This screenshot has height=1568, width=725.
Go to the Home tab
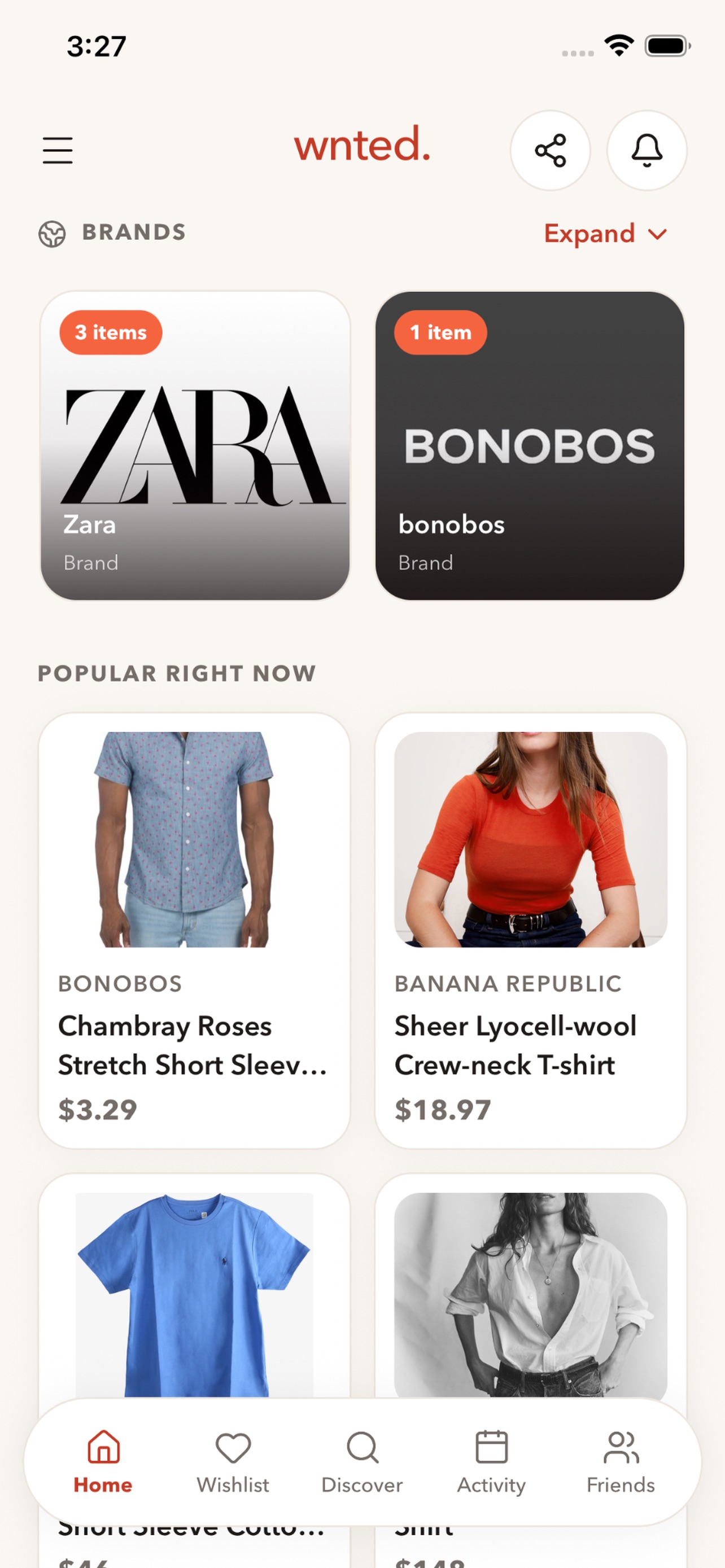[103, 1462]
